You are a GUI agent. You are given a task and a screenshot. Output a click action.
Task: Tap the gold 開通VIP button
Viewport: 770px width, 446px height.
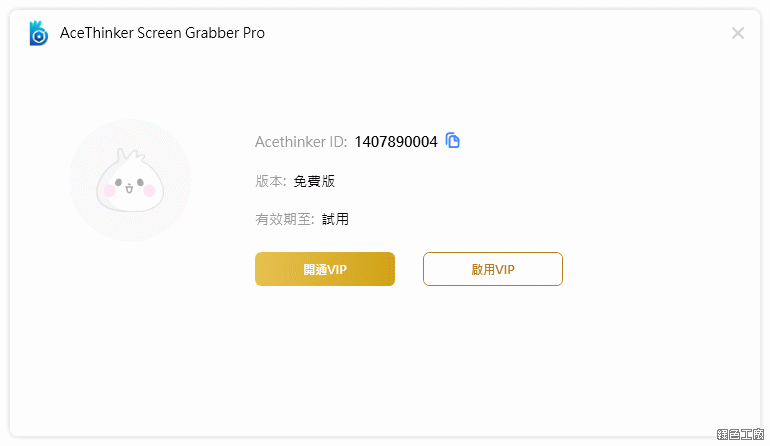[x=325, y=269]
